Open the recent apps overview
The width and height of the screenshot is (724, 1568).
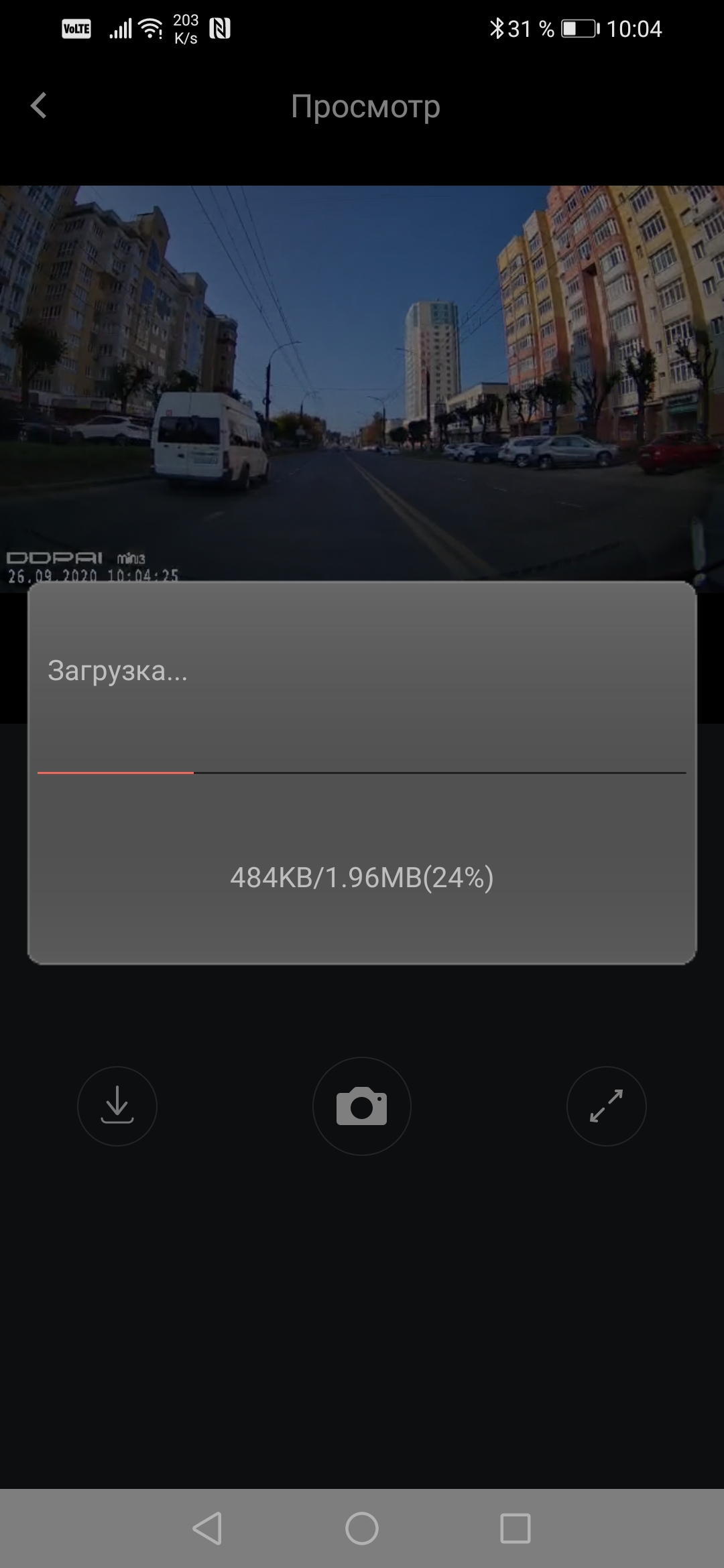(516, 1528)
